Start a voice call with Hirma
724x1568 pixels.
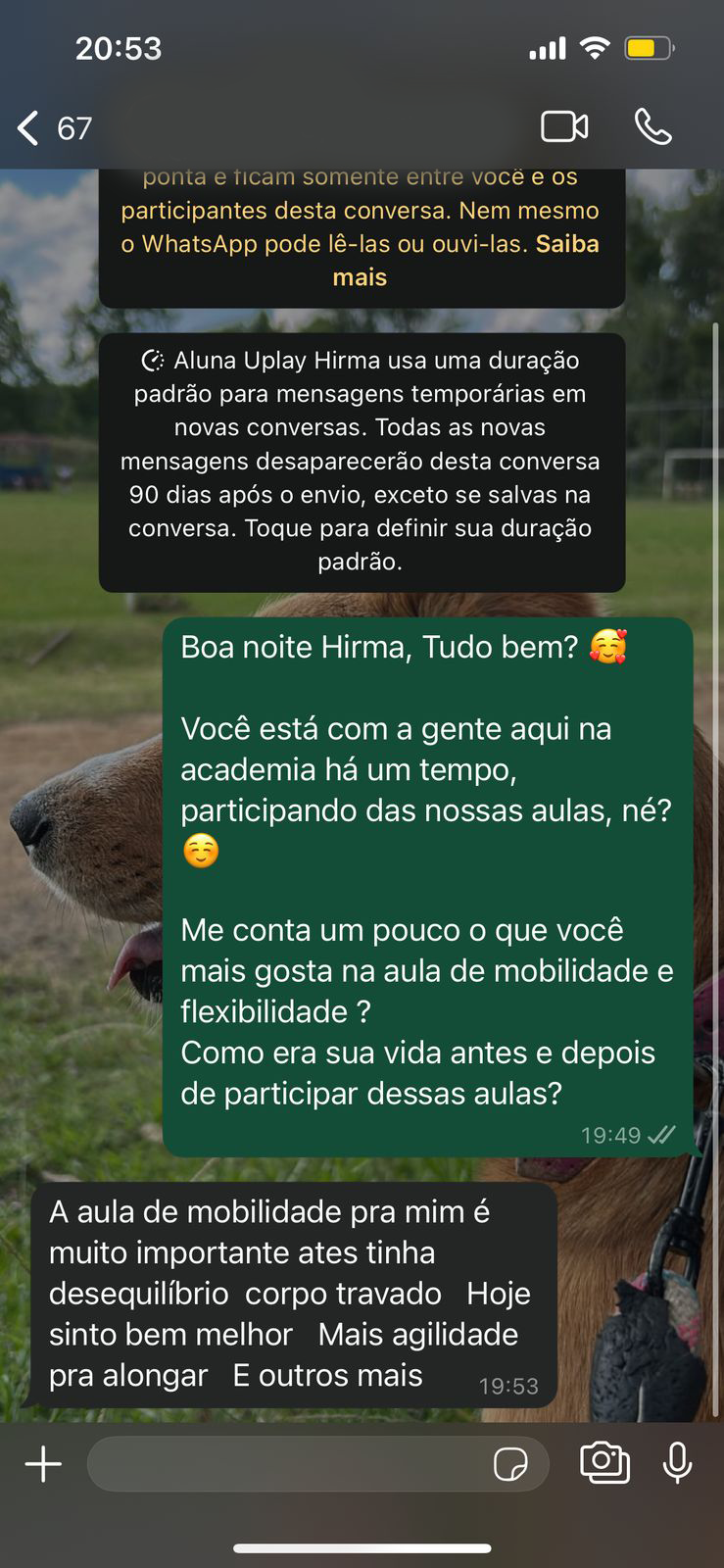point(653,127)
